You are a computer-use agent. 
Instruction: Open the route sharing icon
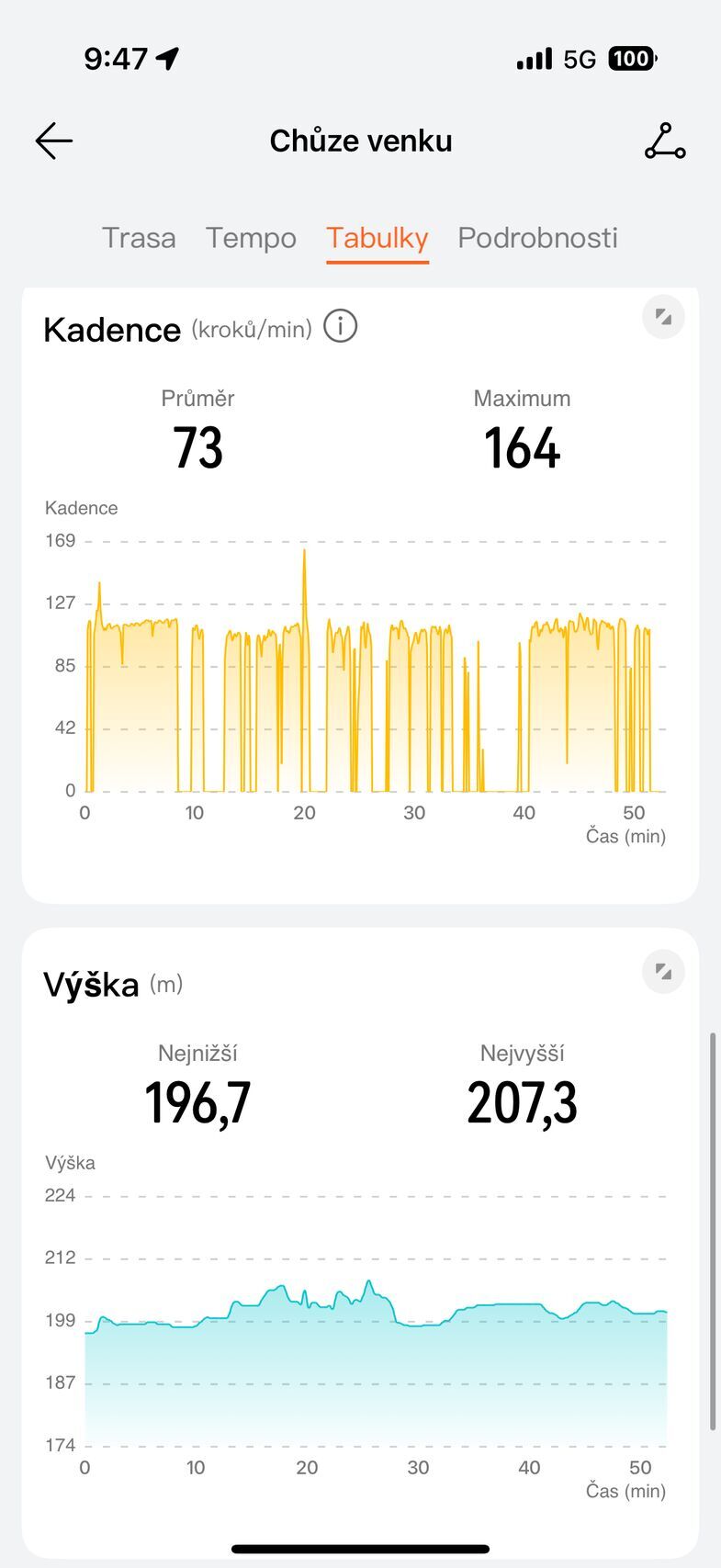click(665, 141)
